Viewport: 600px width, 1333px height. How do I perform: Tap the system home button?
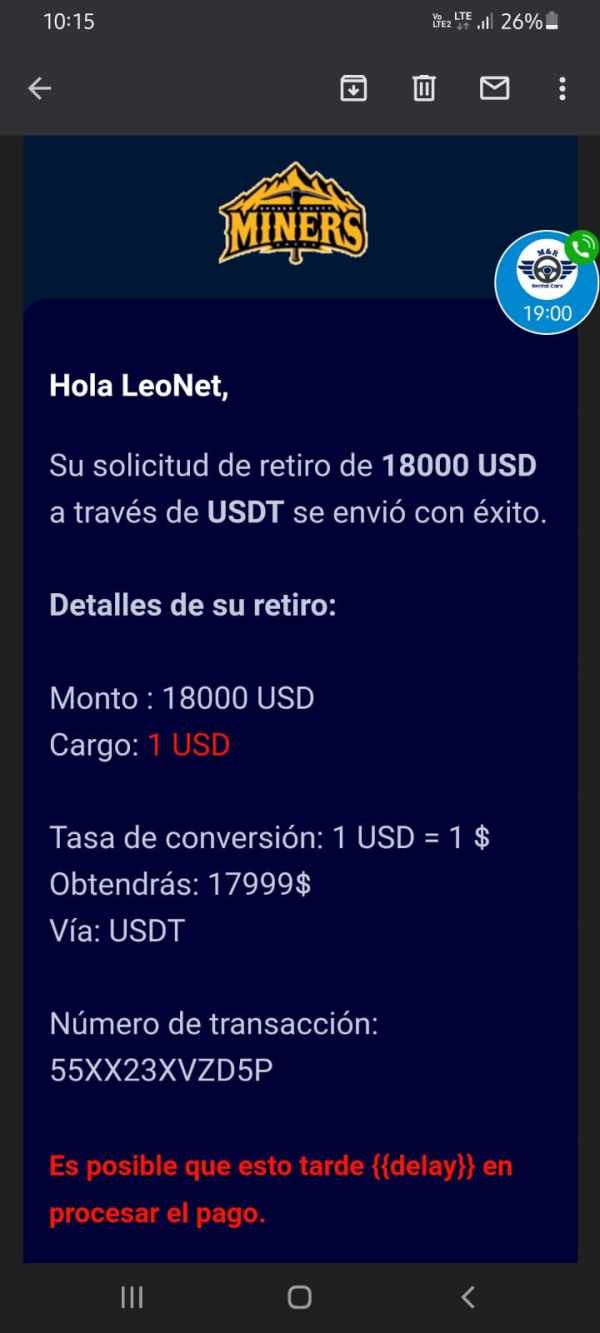point(299,1297)
